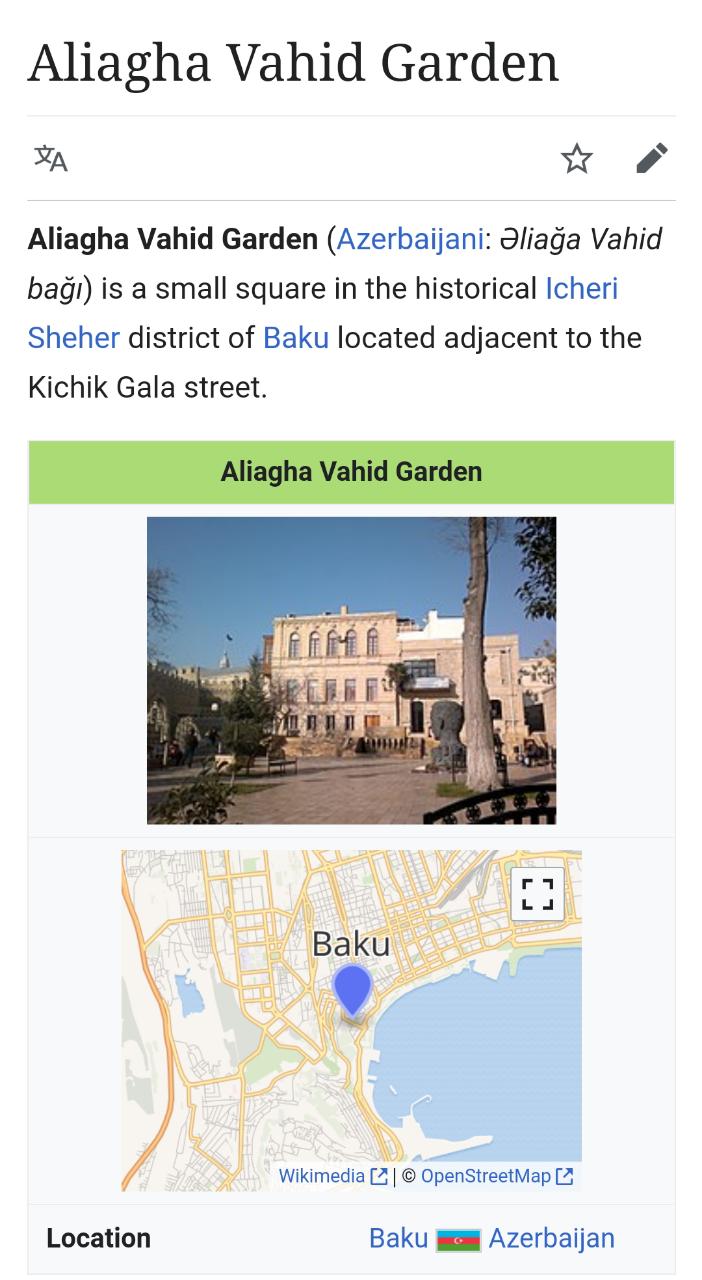
Task: Open the Baku link in the Location row
Action: [x=399, y=1238]
